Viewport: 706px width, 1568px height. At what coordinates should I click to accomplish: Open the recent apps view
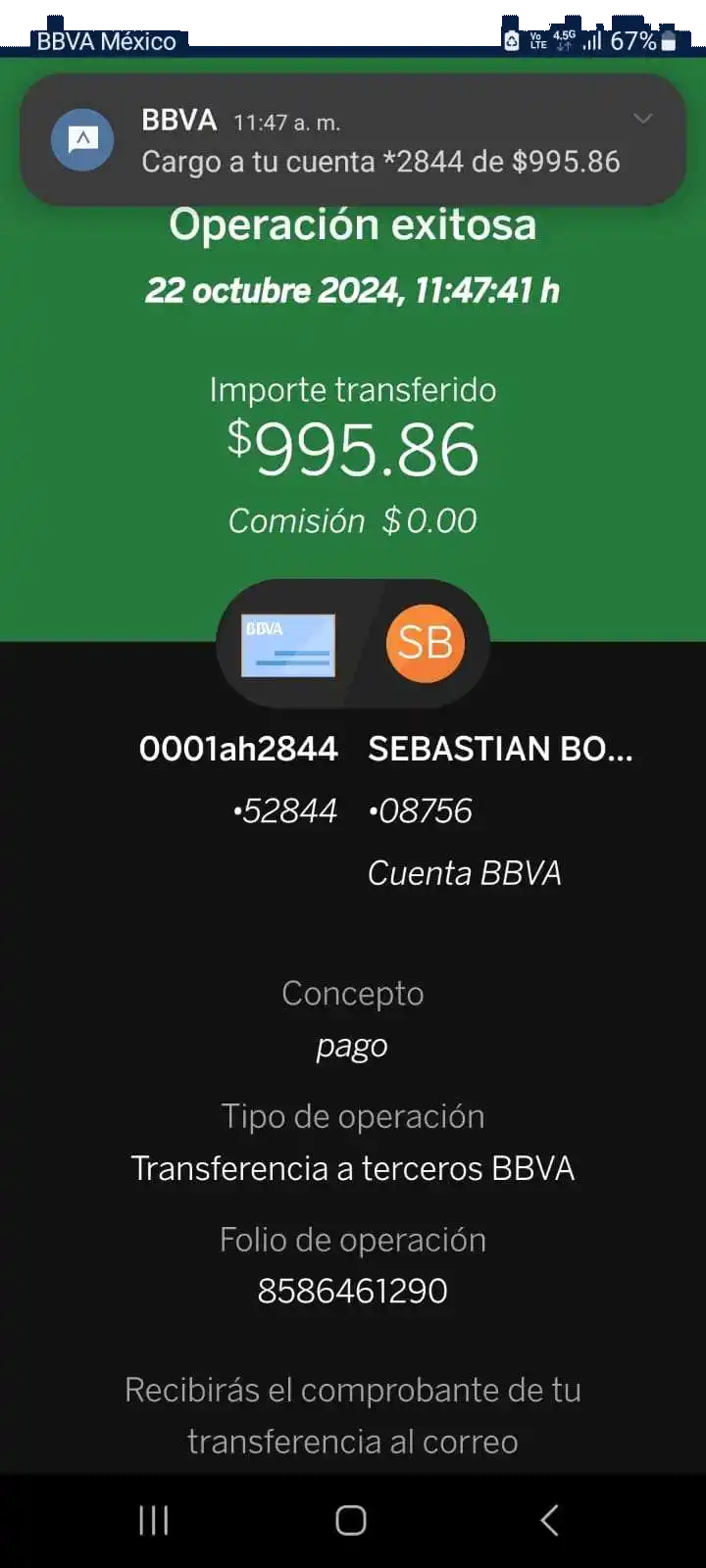(x=154, y=1520)
